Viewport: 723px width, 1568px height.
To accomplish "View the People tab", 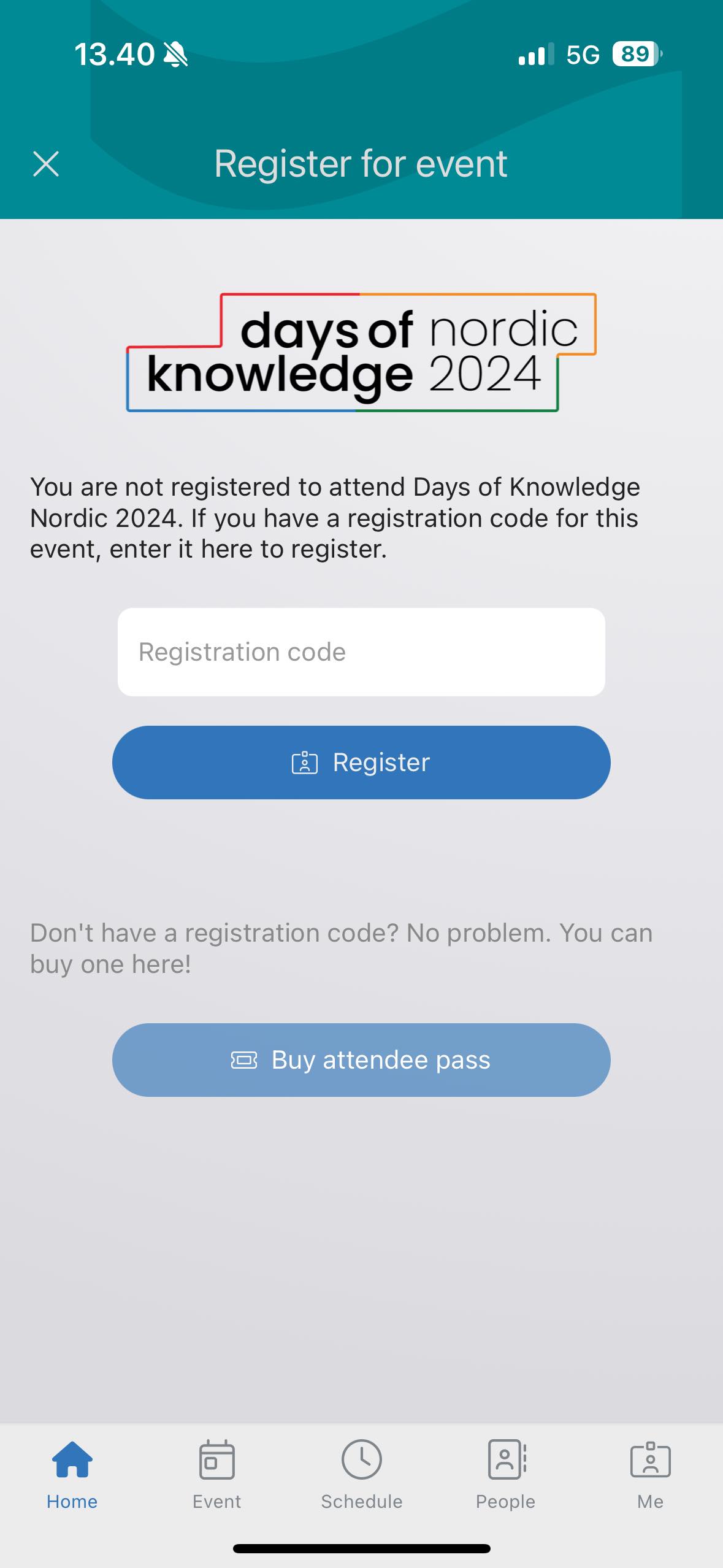I will 506,1475.
